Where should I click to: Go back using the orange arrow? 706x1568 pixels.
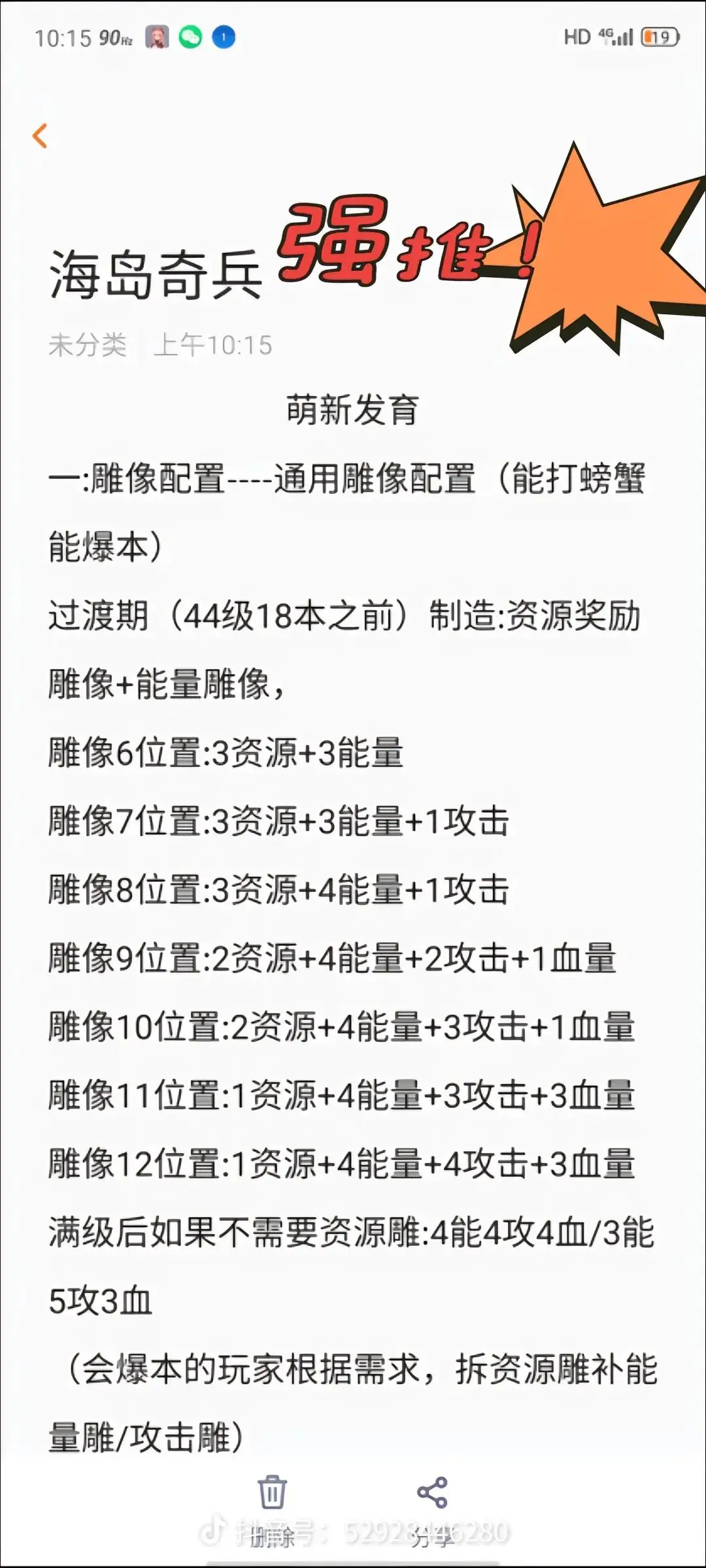40,136
